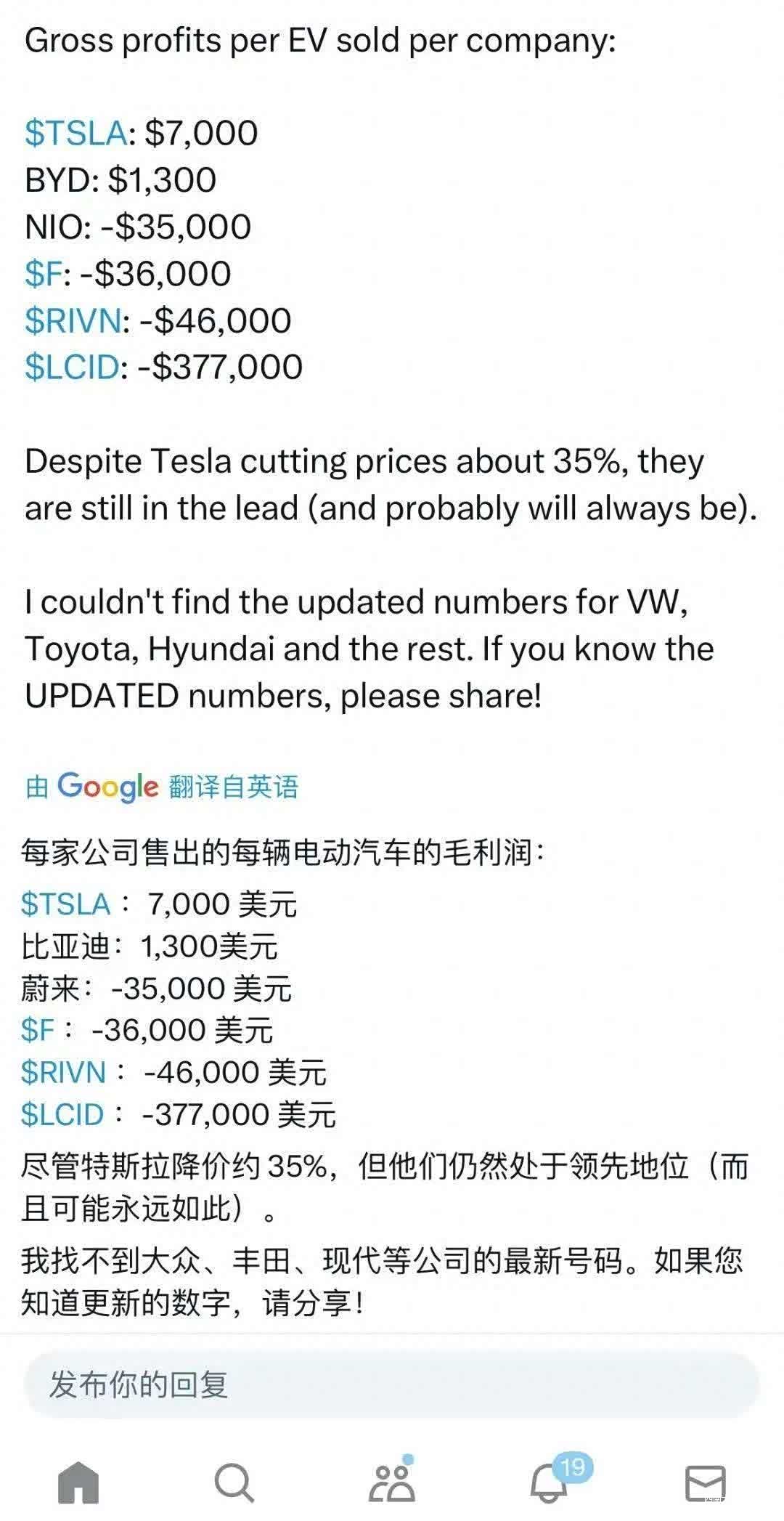Open the $TSLA cashtag in the English post

coord(75,133)
